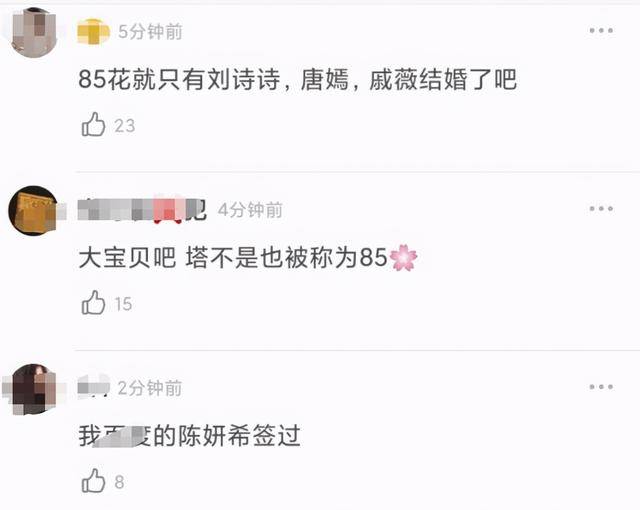Like the comment about 刘诗诗, 唐嫣, 戚薇
Viewport: 640px width, 510px height.
(93, 125)
